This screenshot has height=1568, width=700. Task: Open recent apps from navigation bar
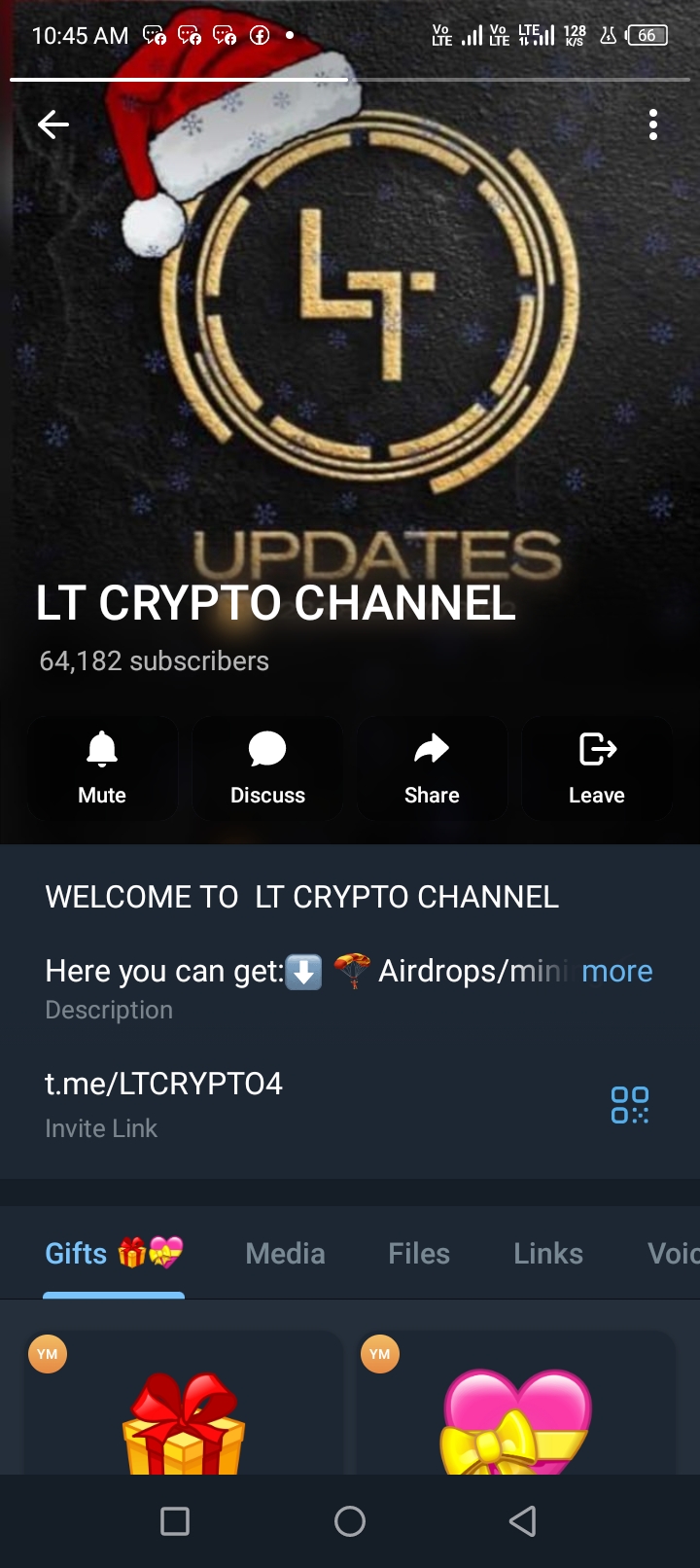click(175, 1521)
